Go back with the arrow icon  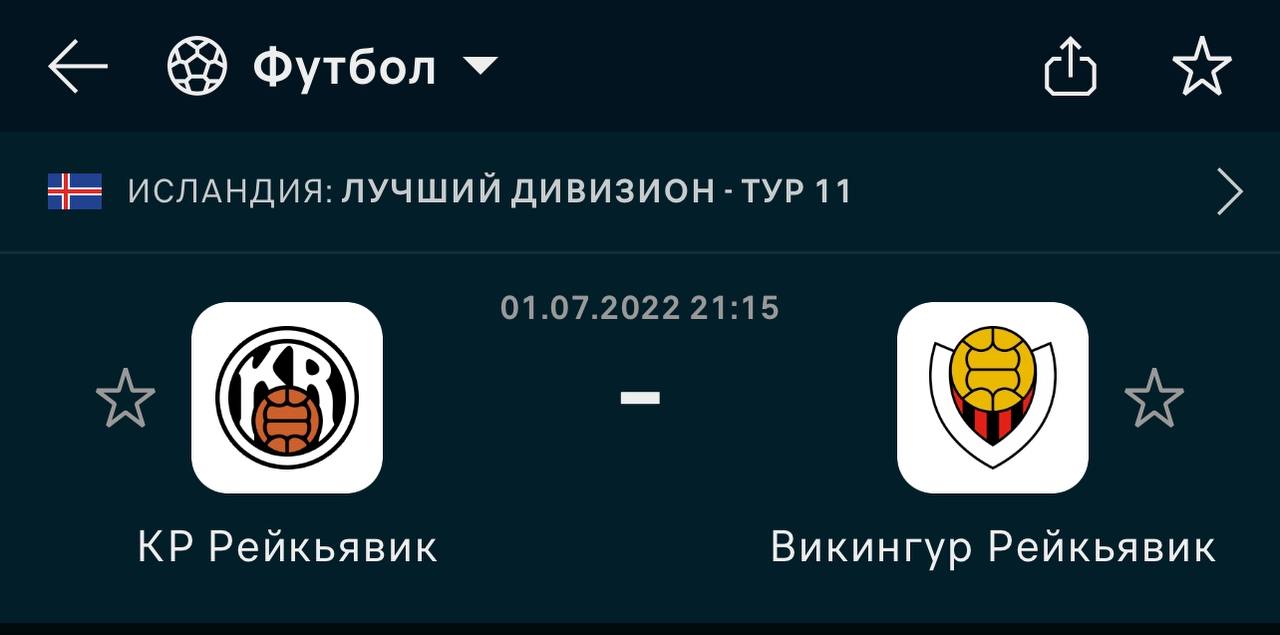coord(77,67)
